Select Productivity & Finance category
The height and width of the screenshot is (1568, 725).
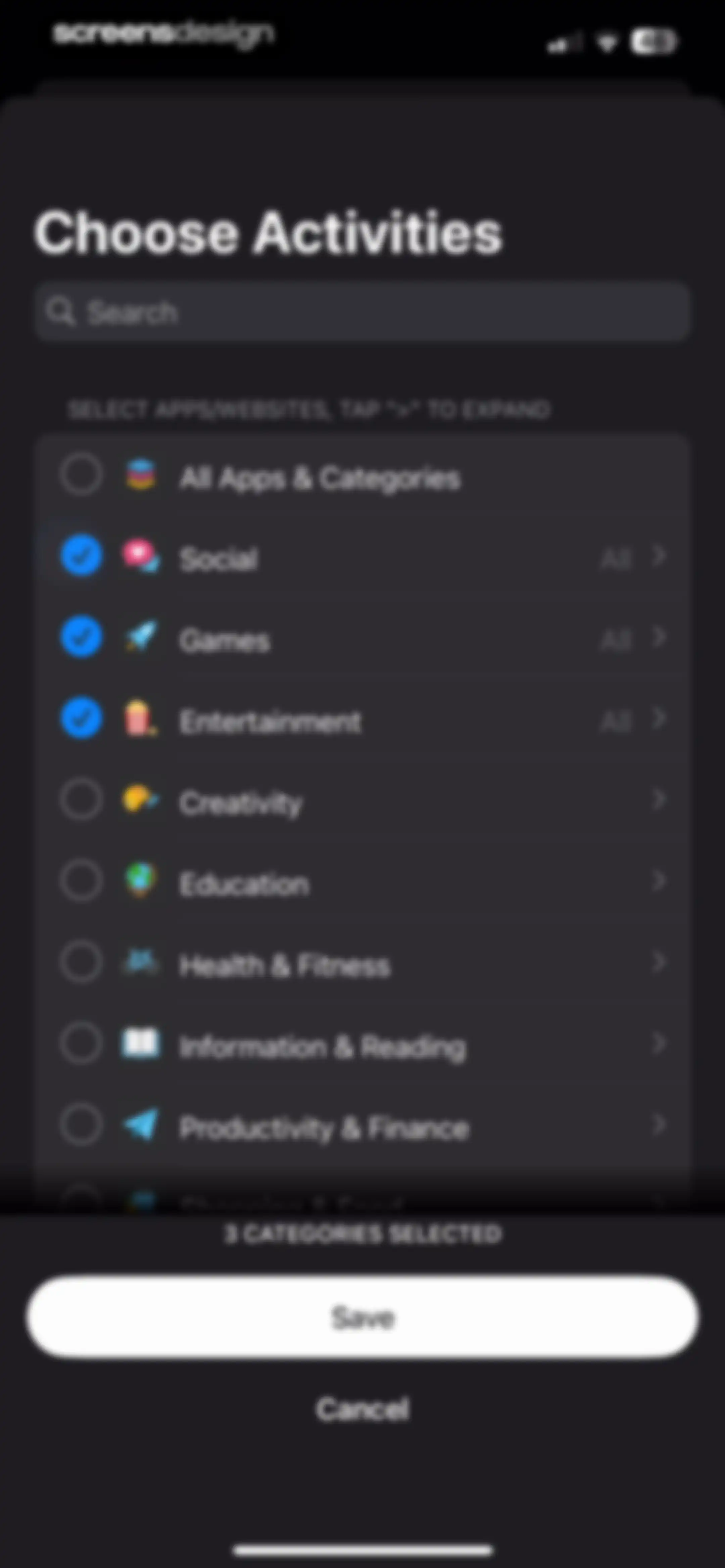(81, 1124)
